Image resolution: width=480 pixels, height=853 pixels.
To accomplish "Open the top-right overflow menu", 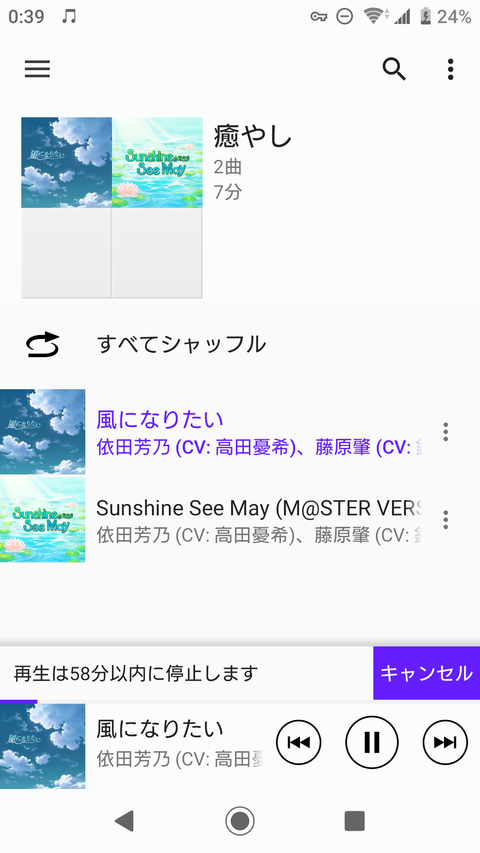I will 450,69.
